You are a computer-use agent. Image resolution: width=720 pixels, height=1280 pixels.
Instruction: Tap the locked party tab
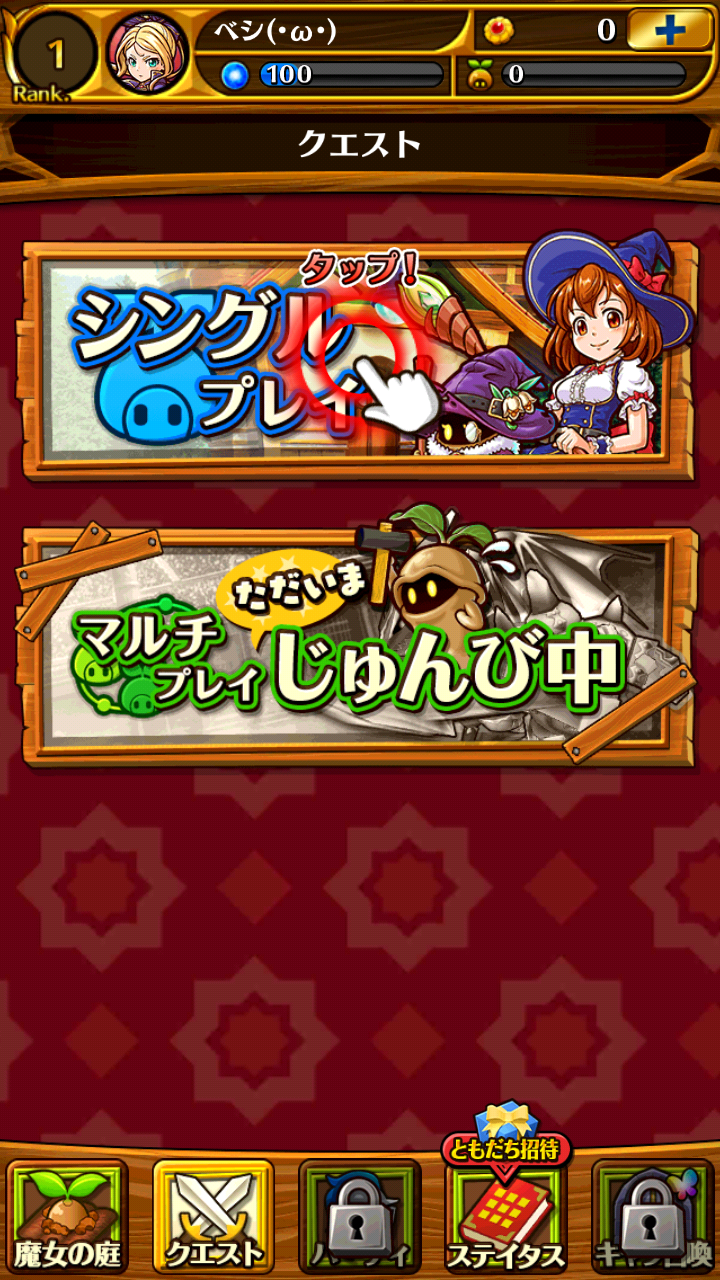click(x=359, y=1217)
